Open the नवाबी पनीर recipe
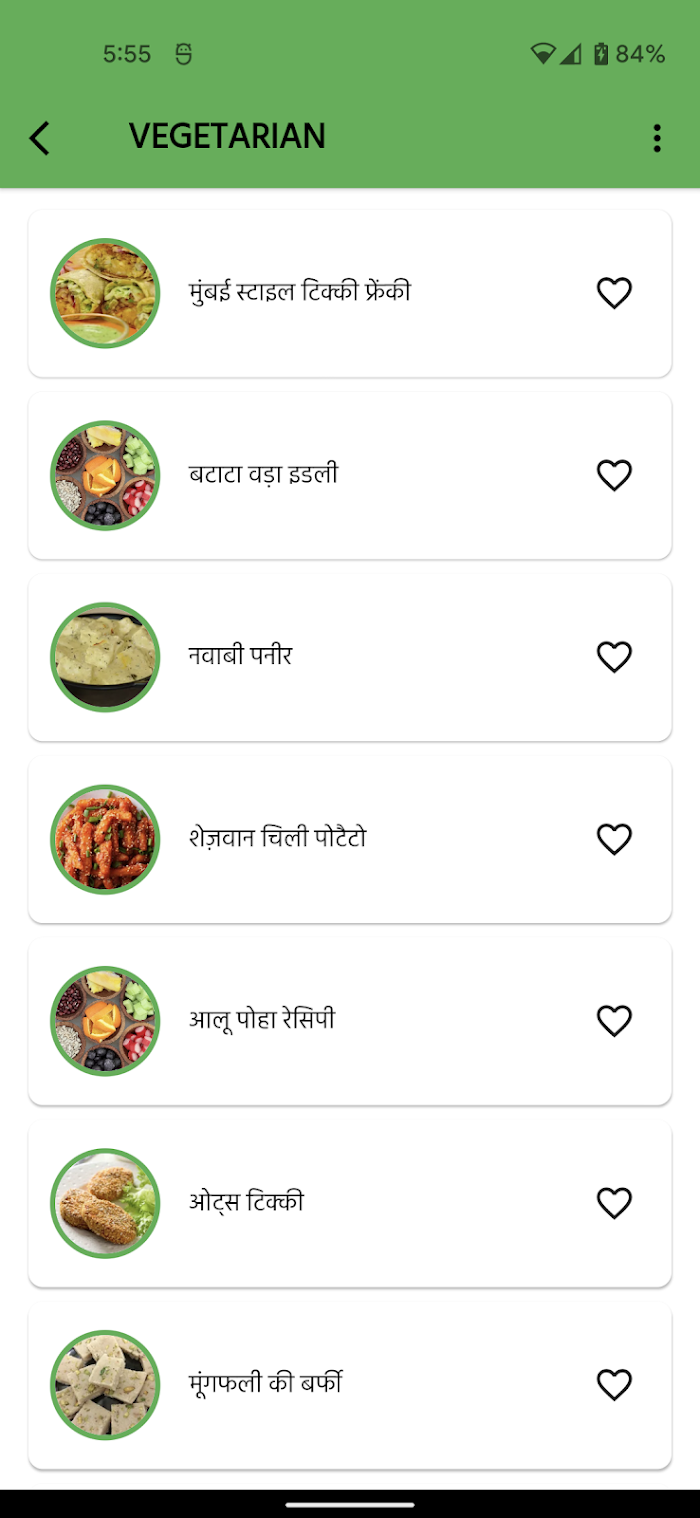The width and height of the screenshot is (700, 1518). (x=350, y=657)
